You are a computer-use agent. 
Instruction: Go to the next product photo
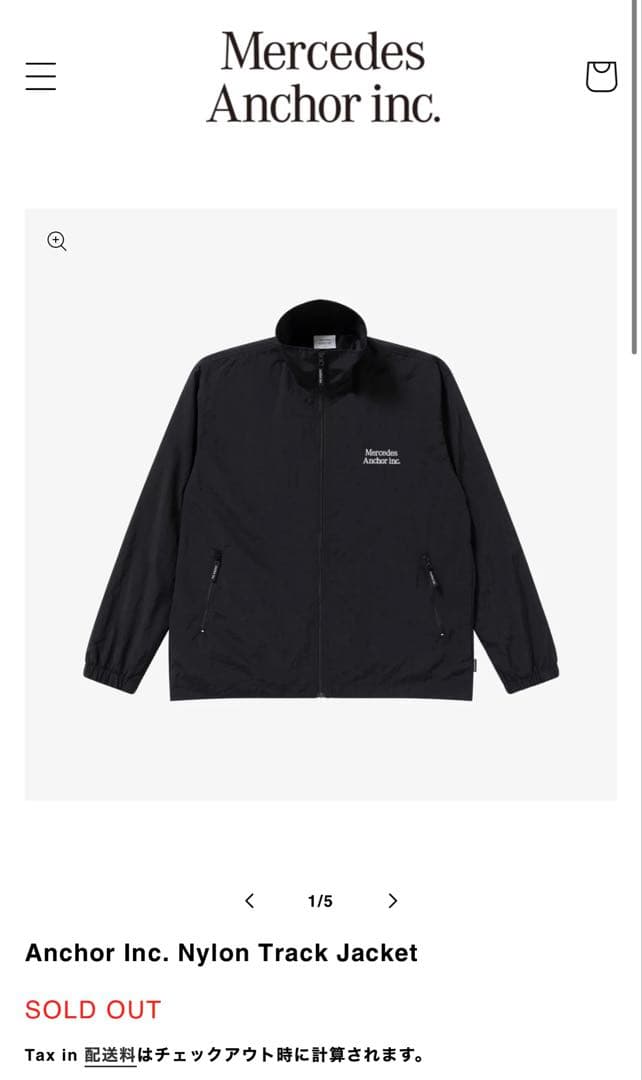(393, 901)
